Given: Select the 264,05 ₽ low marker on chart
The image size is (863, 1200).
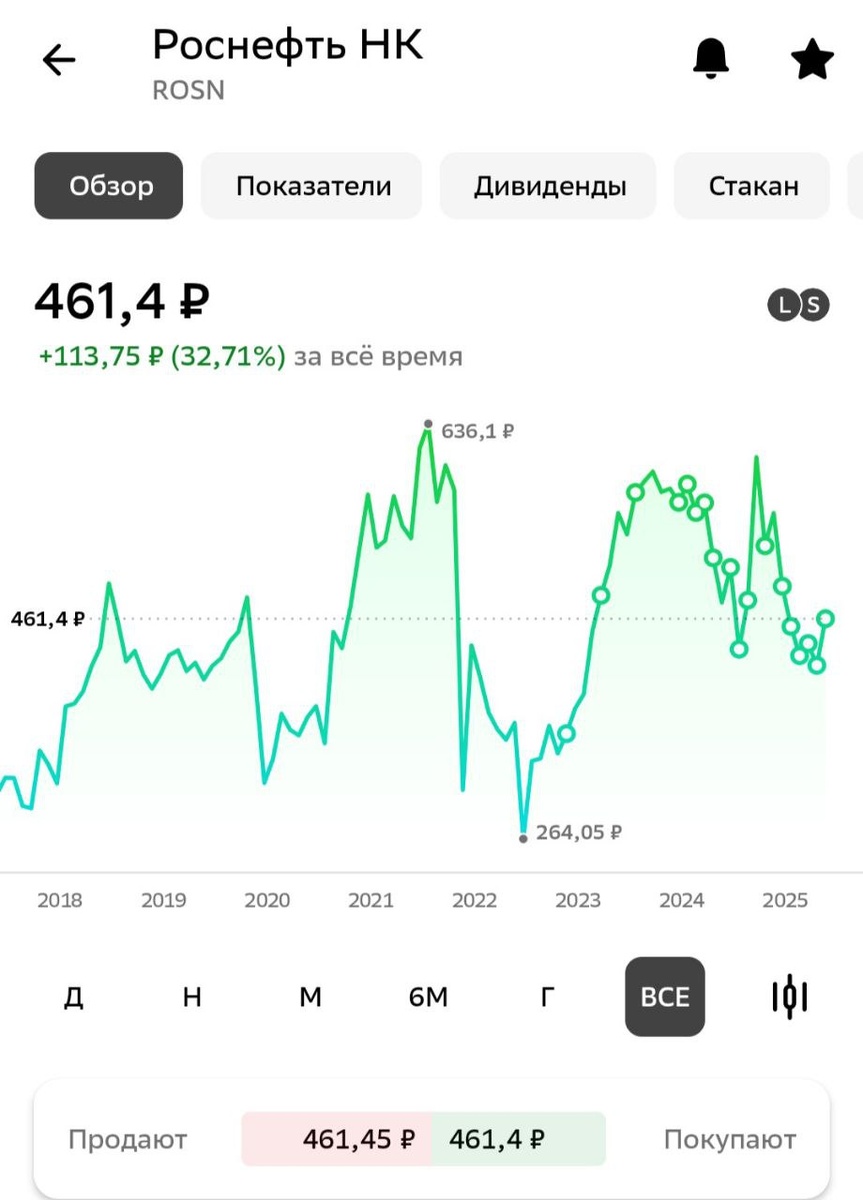Looking at the screenshot, I should (522, 838).
